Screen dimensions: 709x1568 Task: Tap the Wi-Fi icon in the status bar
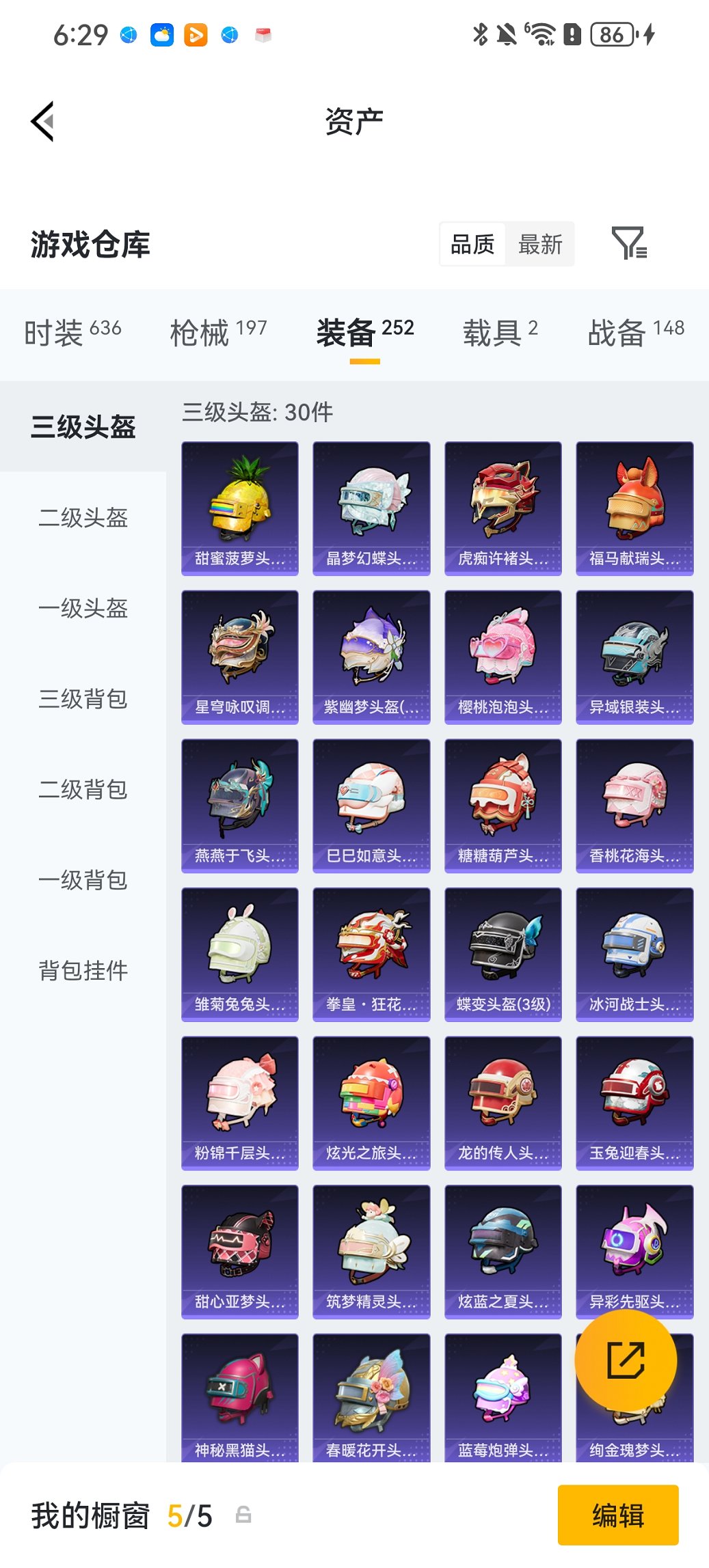541,33
